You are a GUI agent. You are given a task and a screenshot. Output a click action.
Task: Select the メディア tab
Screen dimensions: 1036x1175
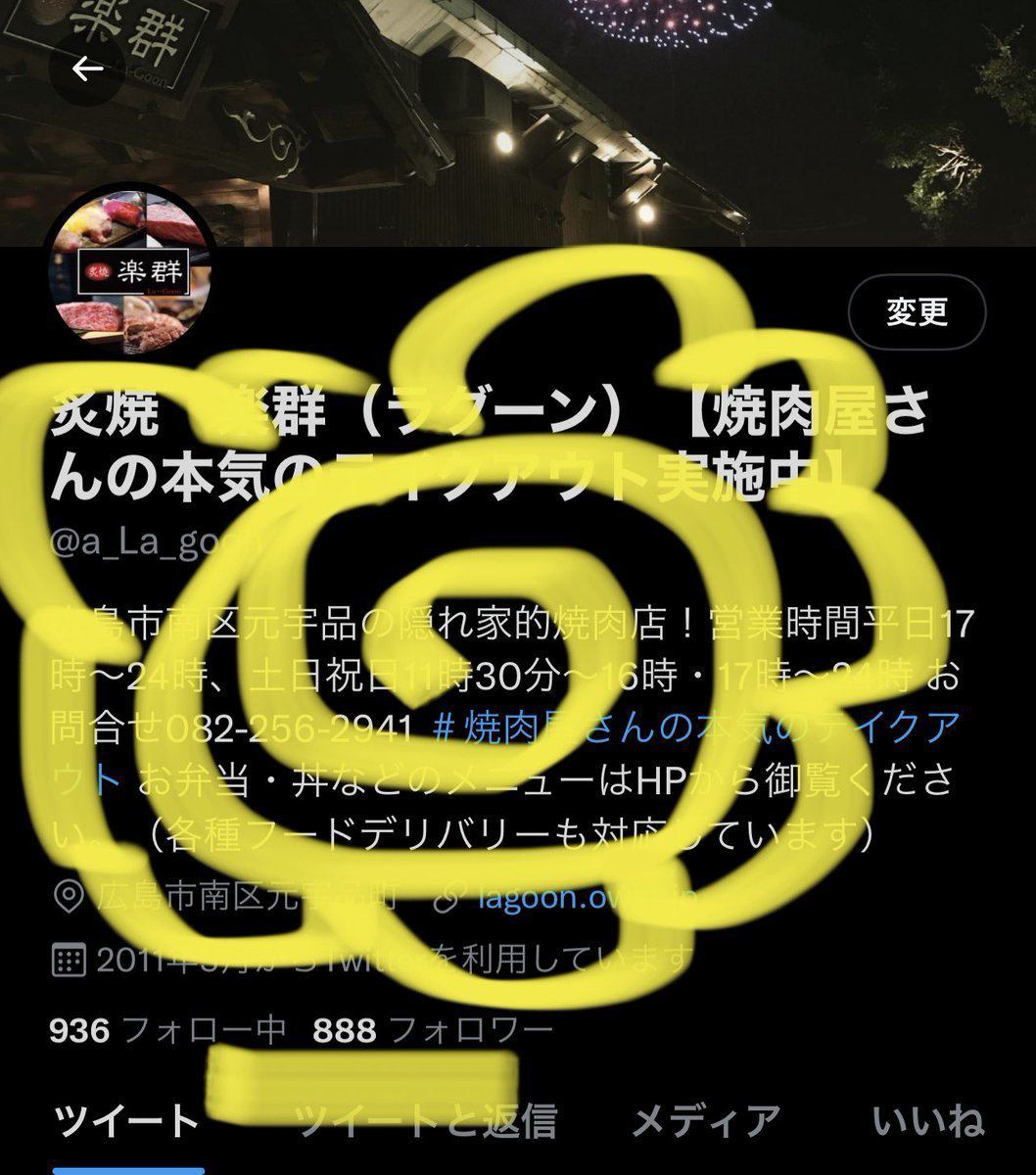707,1121
